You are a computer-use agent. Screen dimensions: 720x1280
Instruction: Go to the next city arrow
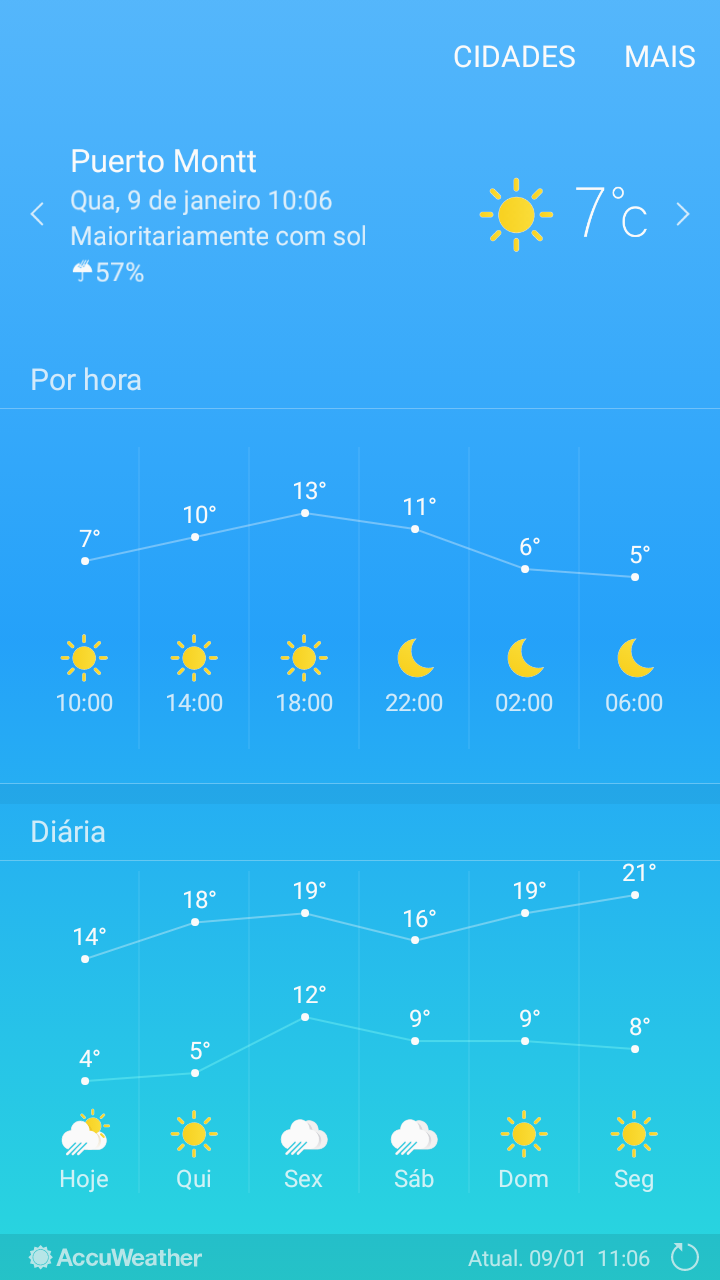(x=683, y=214)
